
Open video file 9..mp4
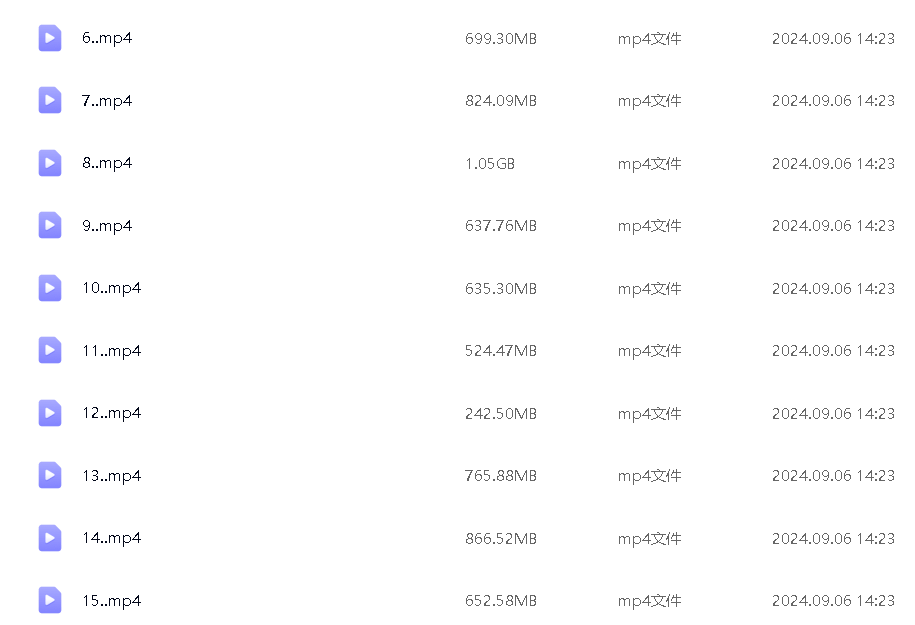point(106,225)
